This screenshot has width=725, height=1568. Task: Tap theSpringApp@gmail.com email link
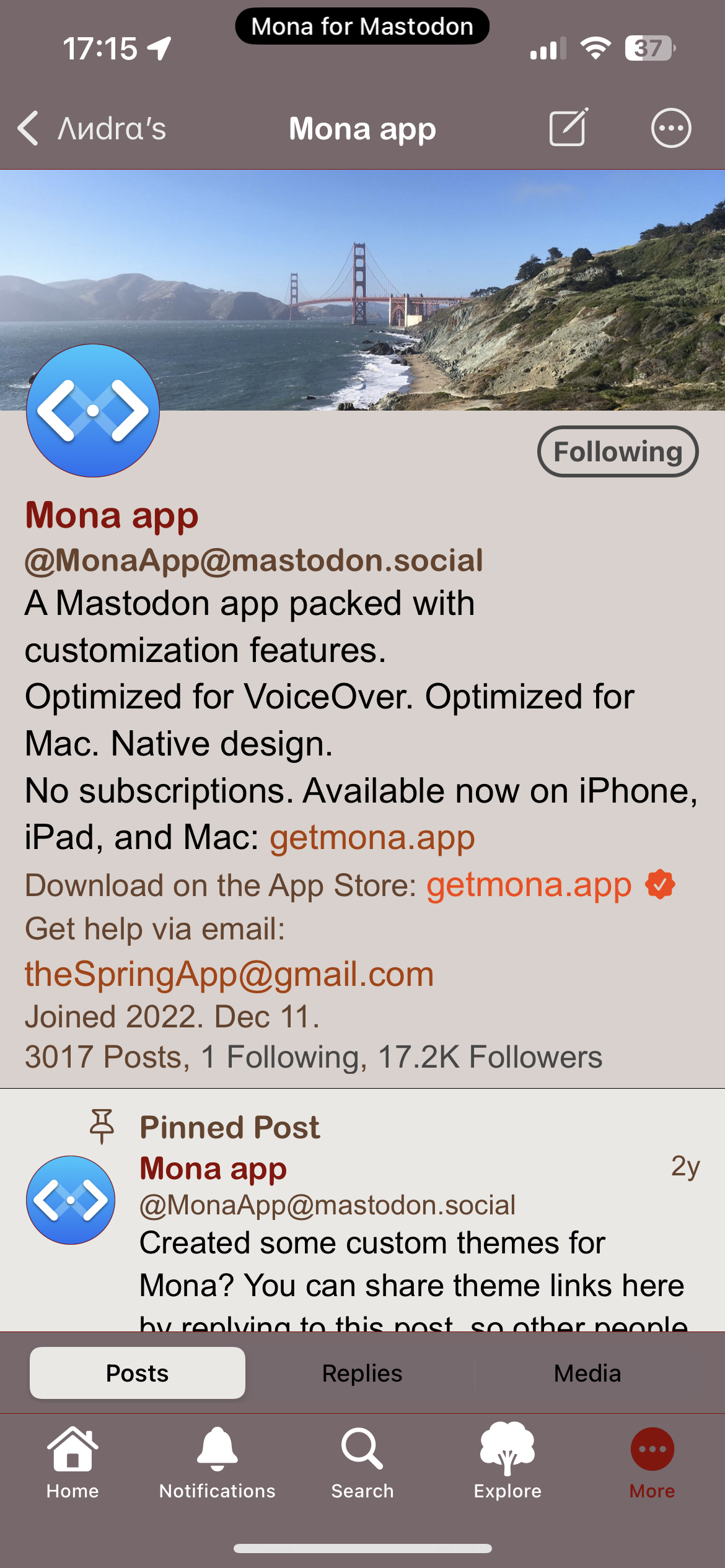coord(229,973)
